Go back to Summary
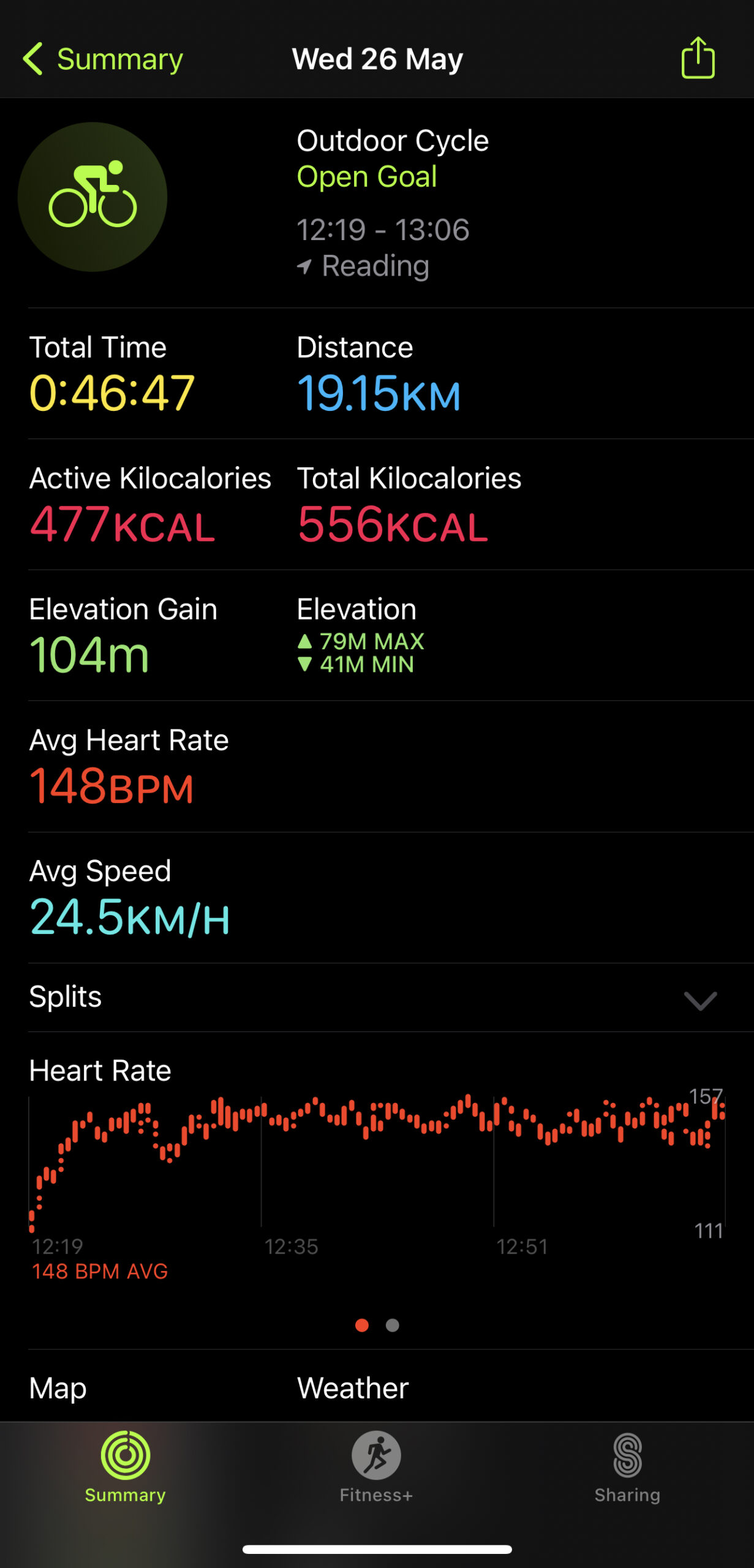754x1568 pixels. point(103,59)
